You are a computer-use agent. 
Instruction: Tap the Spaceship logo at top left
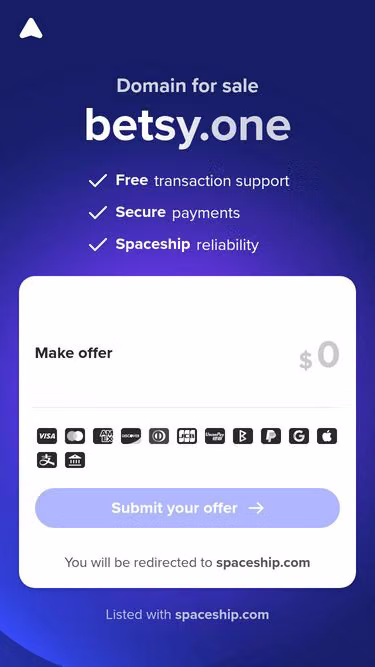pyautogui.click(x=31, y=29)
